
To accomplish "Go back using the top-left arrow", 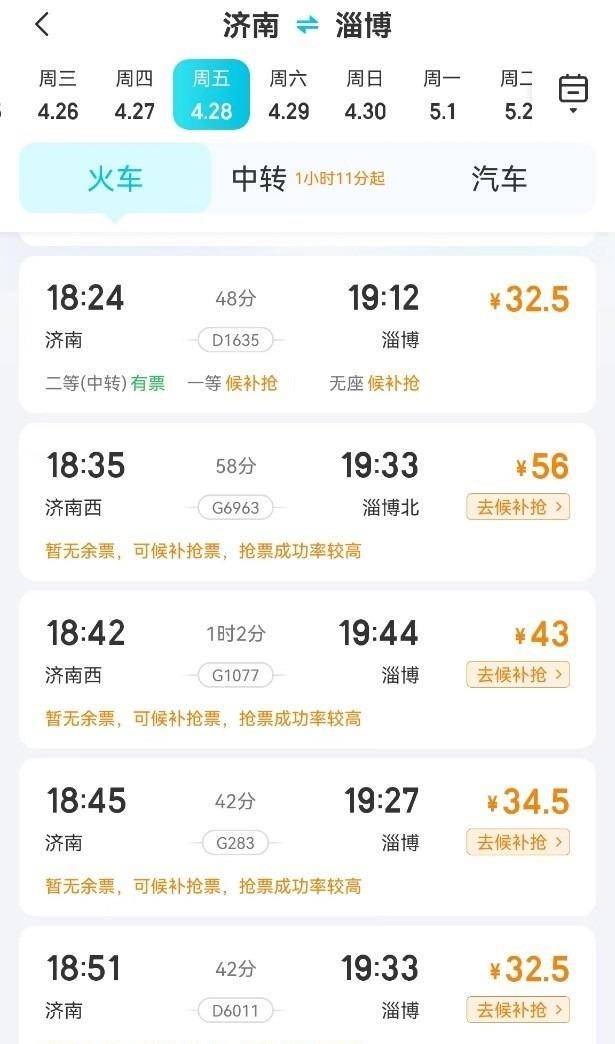I will 42,25.
